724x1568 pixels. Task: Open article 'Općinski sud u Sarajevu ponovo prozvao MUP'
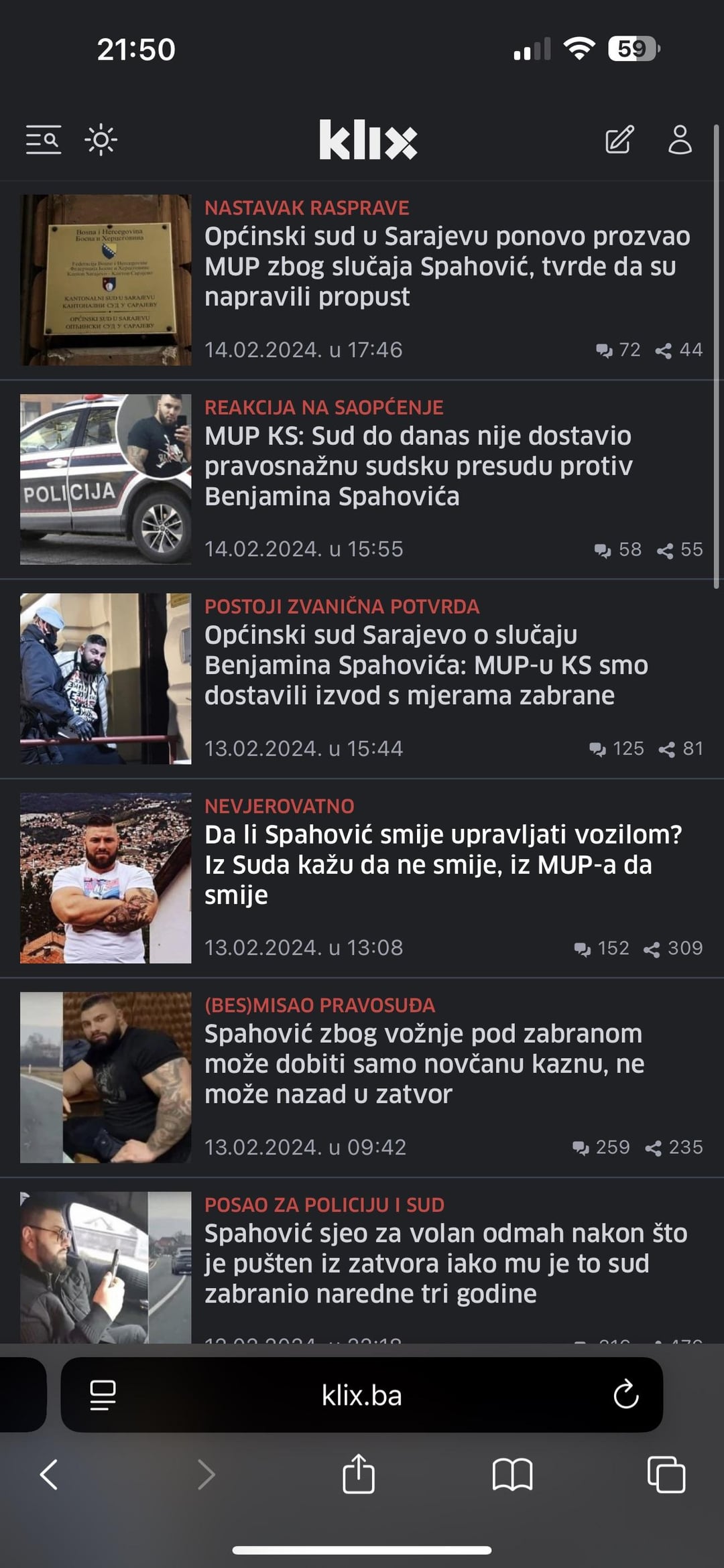(x=446, y=266)
